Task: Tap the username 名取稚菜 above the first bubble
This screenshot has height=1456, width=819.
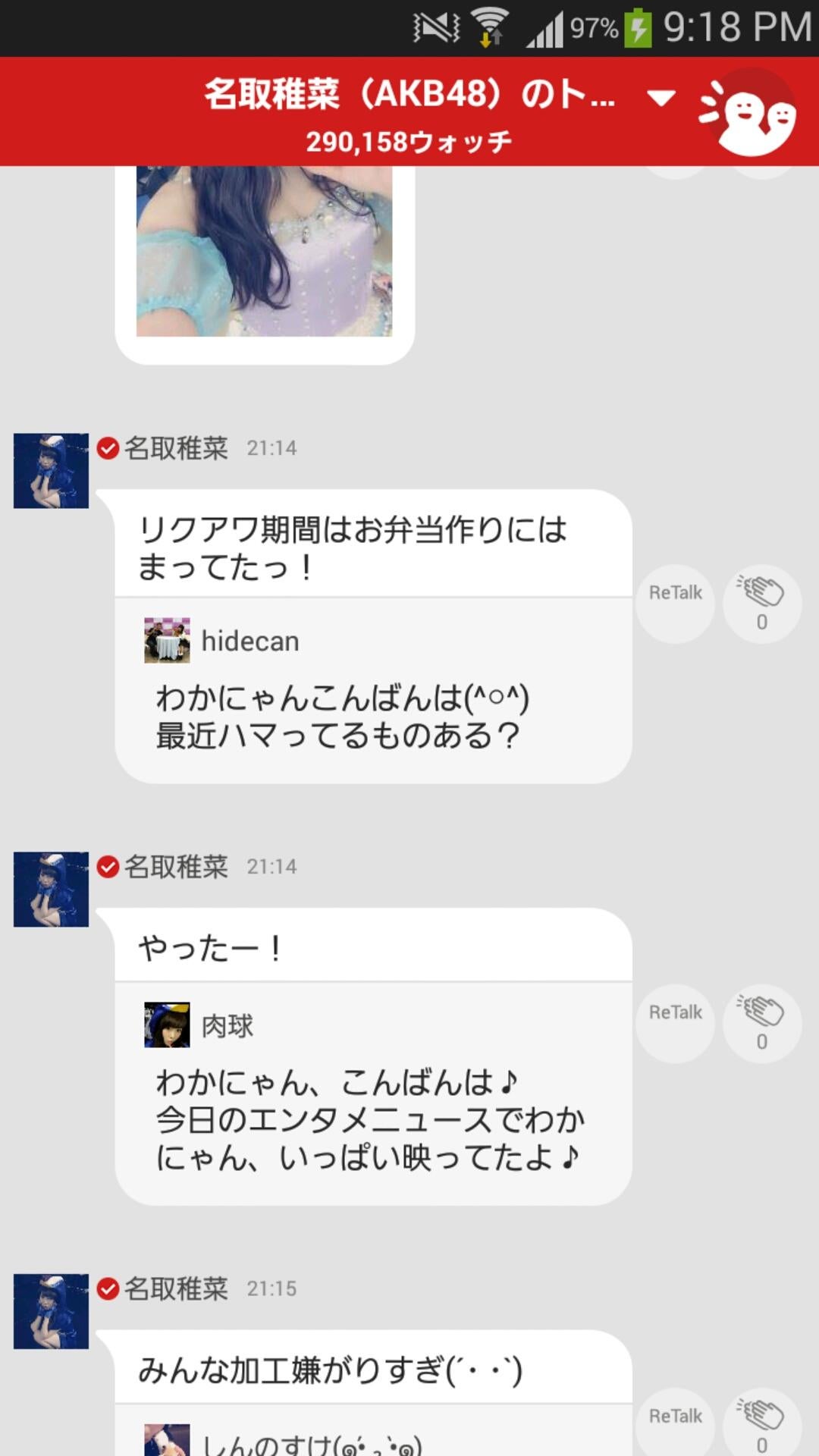Action: tap(175, 448)
